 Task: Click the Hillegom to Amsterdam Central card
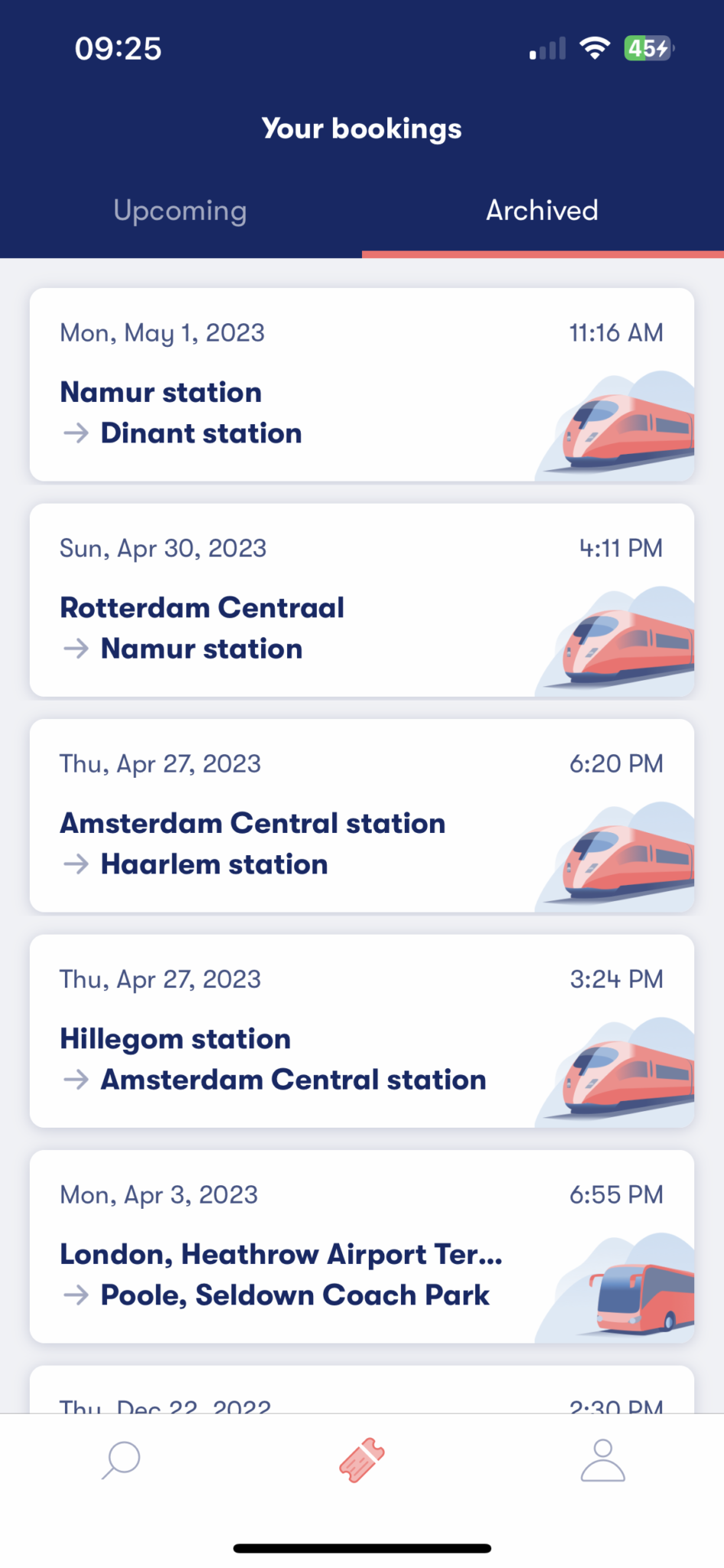362,1030
